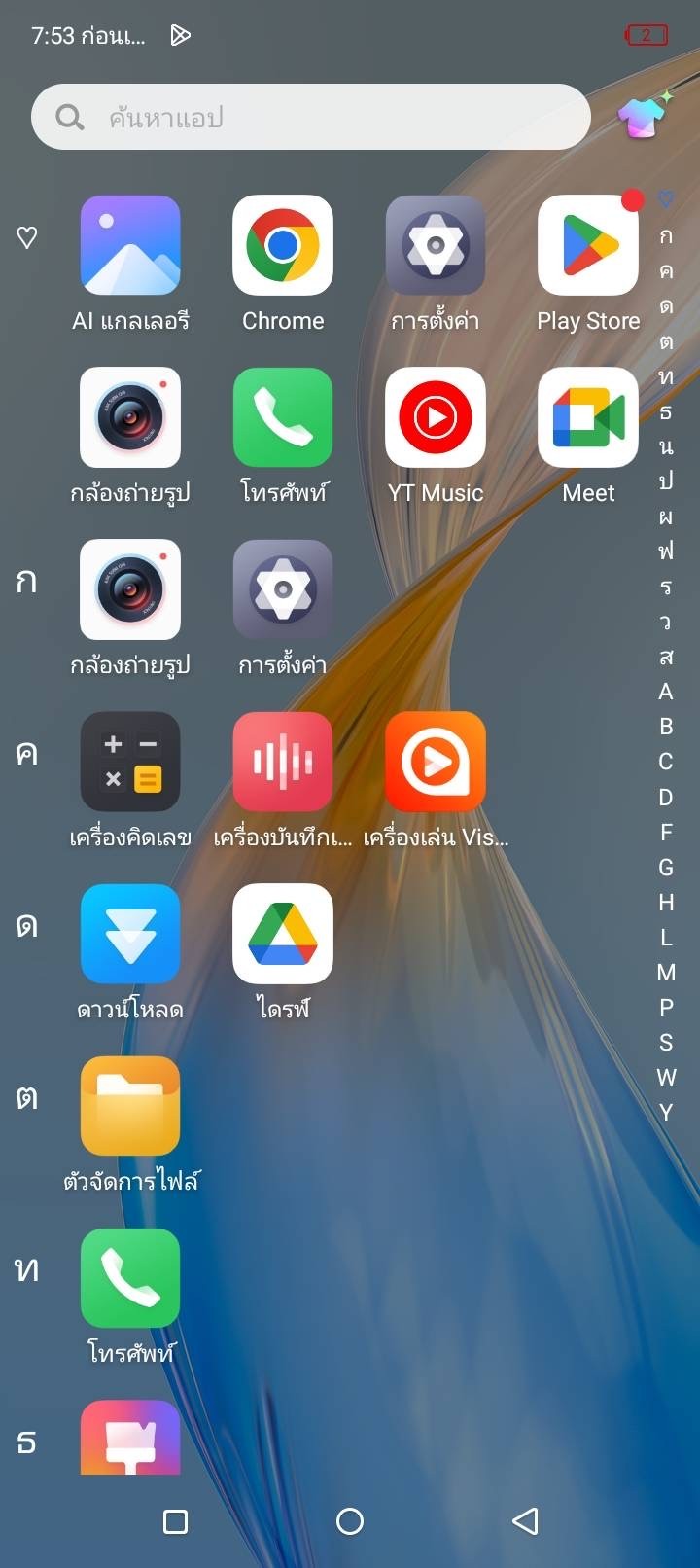Jump to letter S in alphabet index
700x1568 pixels.
666,1042
